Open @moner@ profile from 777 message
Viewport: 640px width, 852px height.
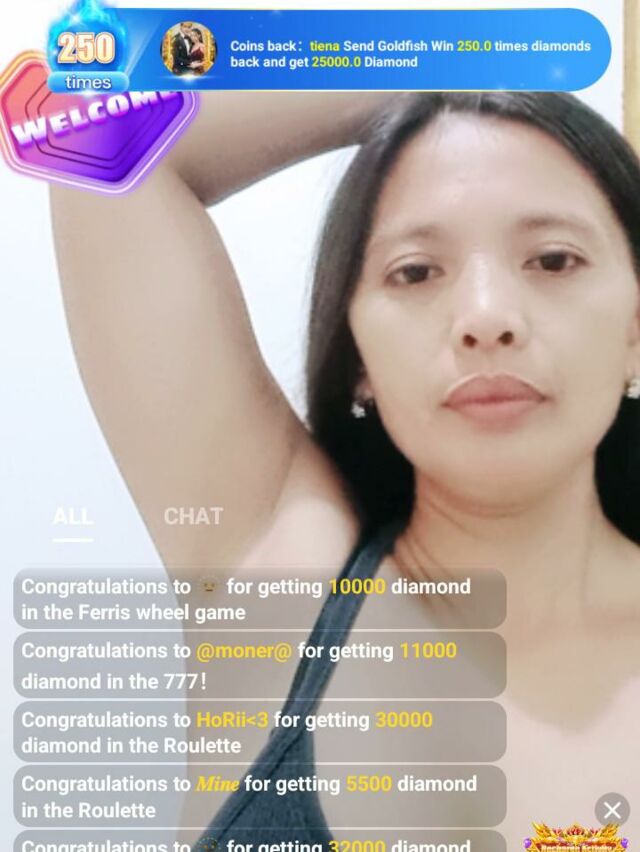pos(244,650)
